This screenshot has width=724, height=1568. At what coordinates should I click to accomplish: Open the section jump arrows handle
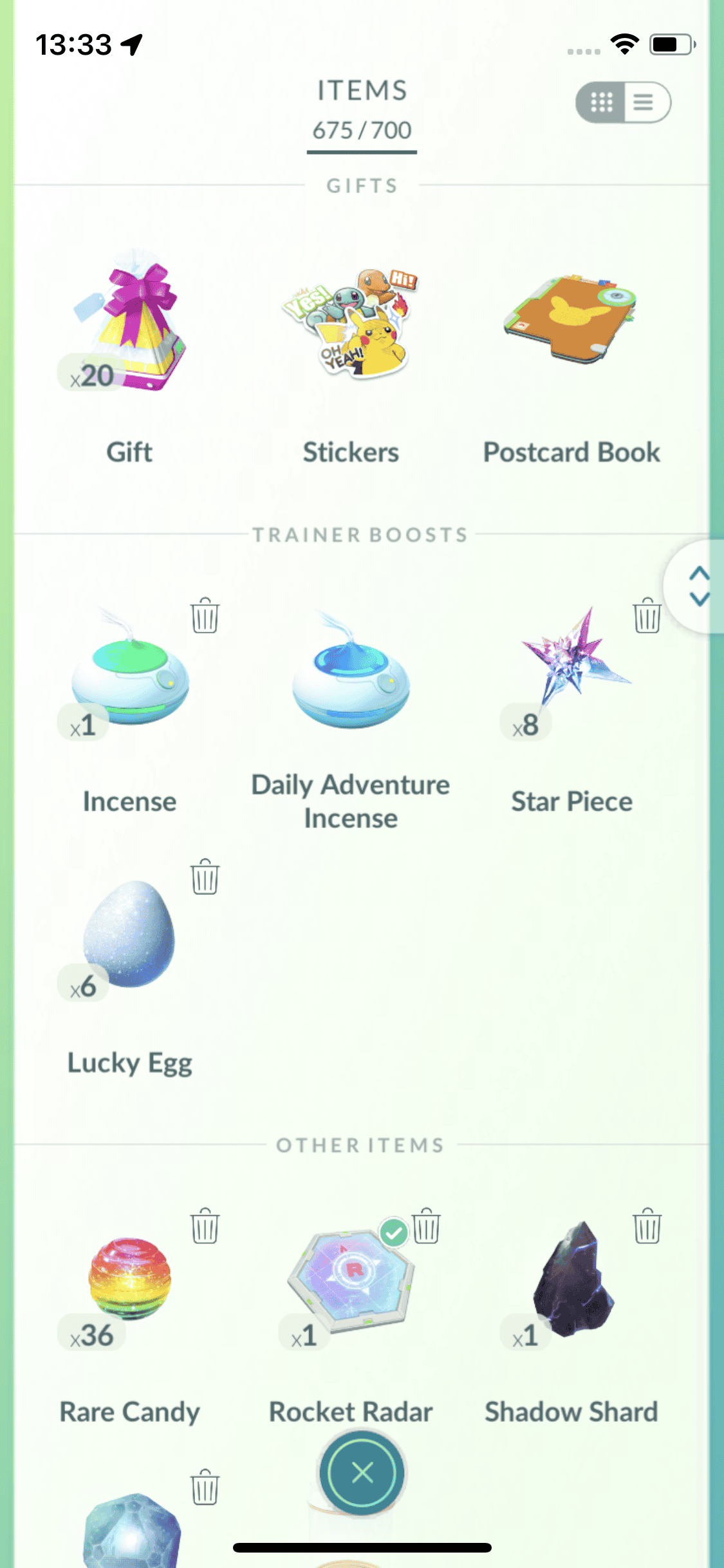pos(699,586)
